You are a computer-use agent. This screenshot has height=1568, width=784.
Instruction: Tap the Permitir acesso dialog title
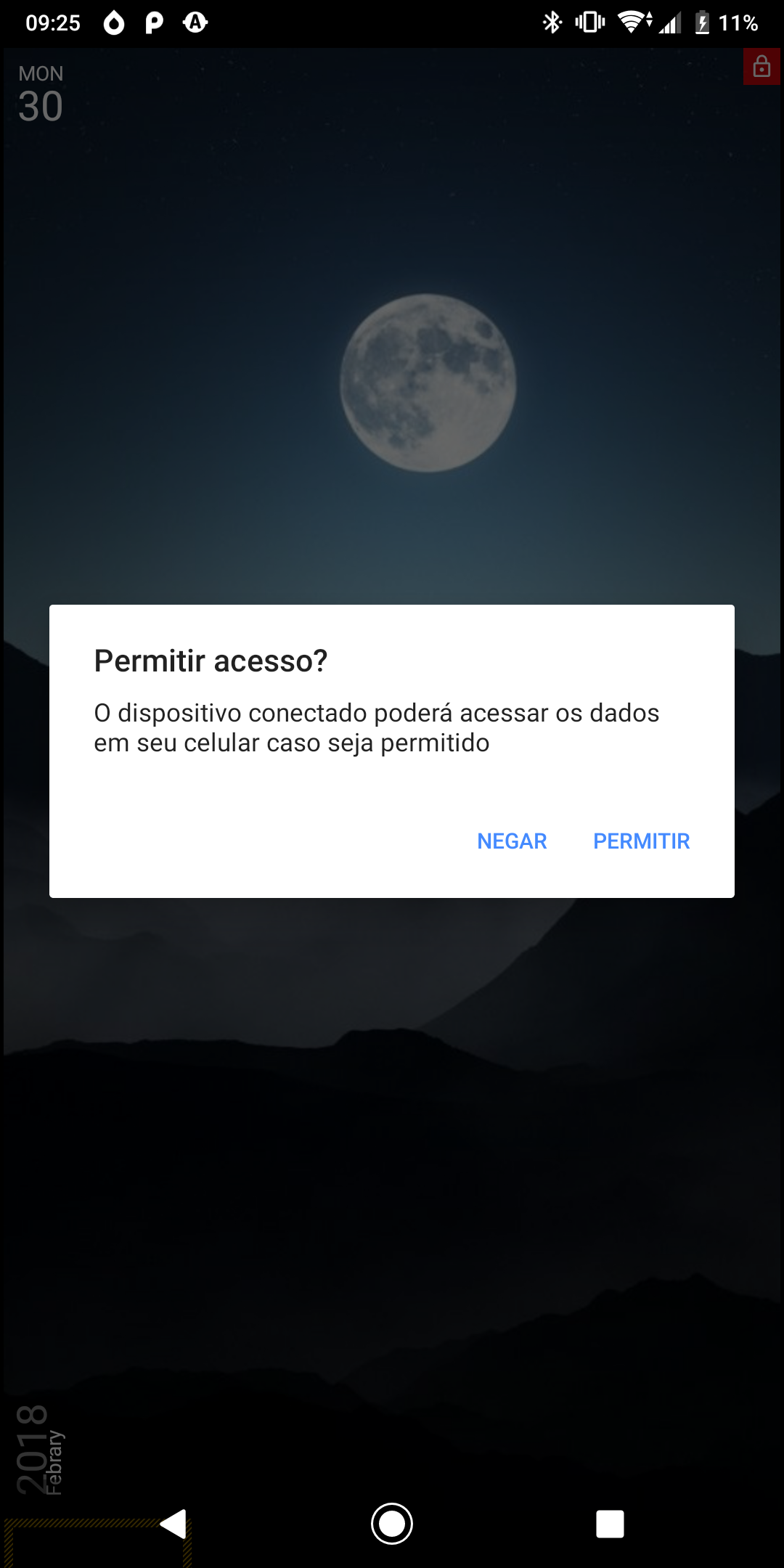point(211,661)
